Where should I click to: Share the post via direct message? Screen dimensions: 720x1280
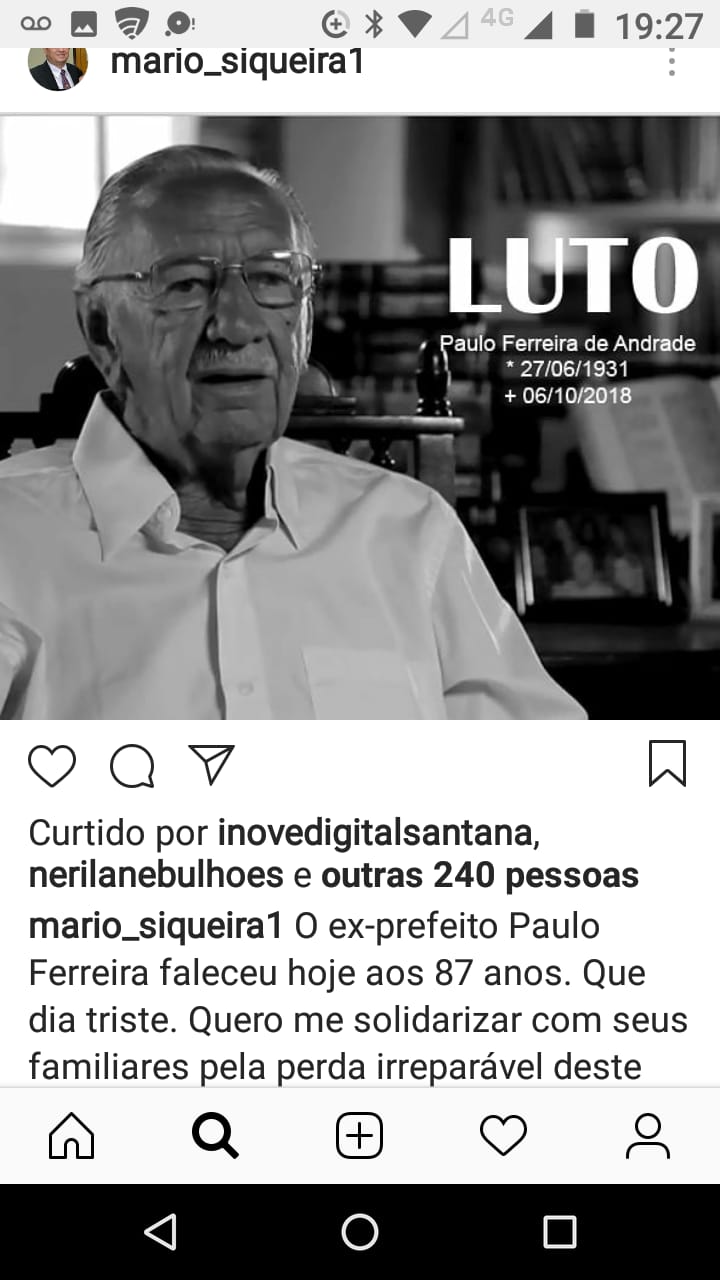point(211,765)
